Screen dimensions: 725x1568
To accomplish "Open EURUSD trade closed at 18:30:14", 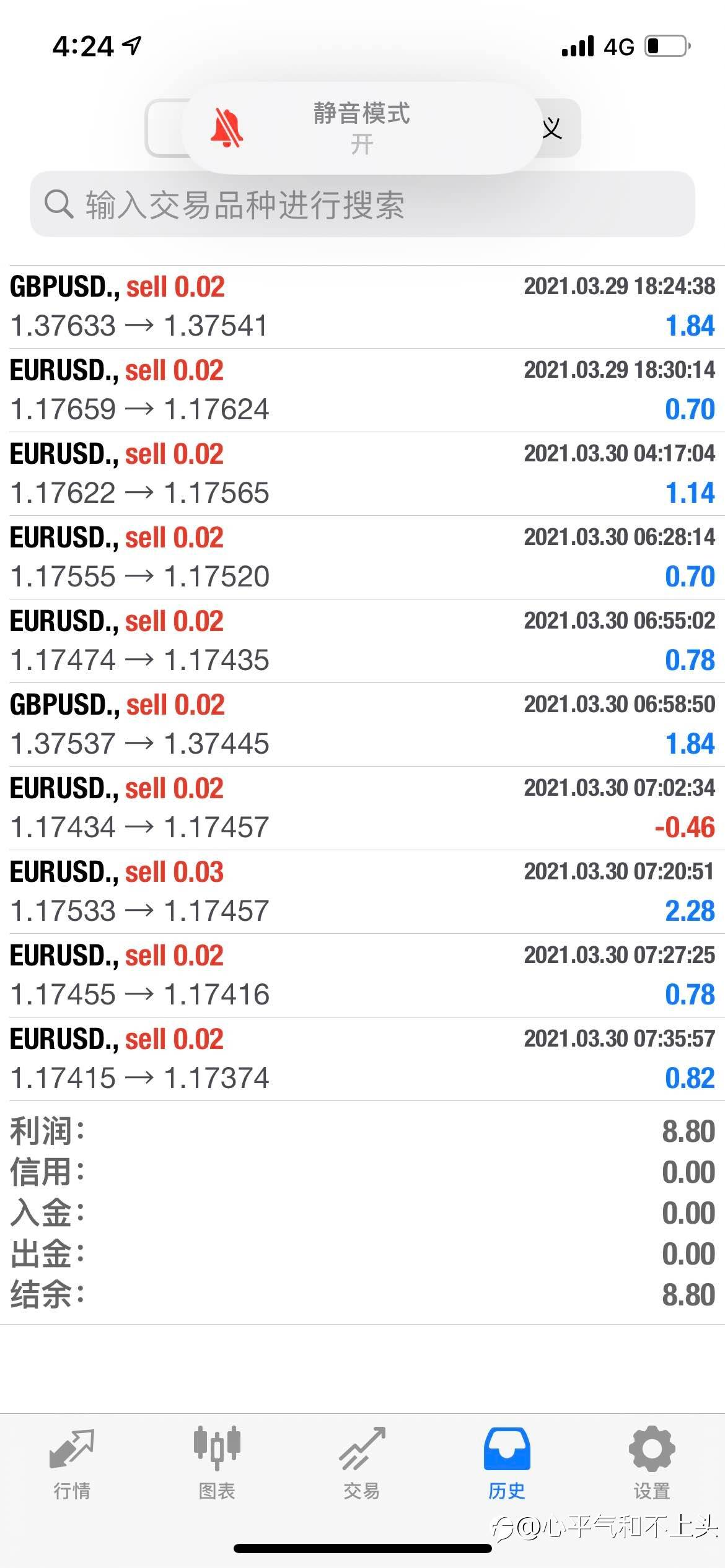I will (x=362, y=391).
